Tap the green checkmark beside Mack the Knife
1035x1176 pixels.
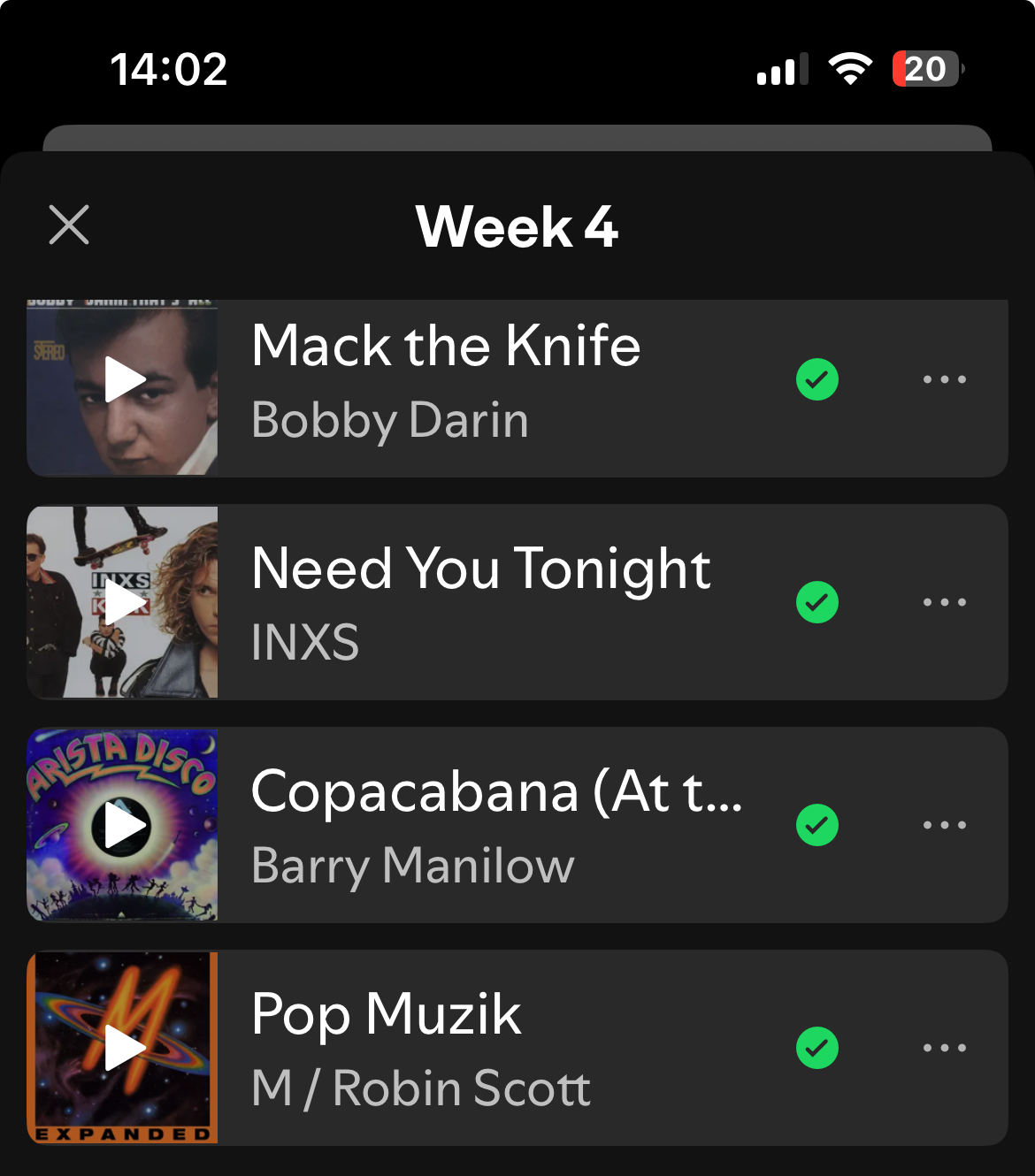(817, 380)
